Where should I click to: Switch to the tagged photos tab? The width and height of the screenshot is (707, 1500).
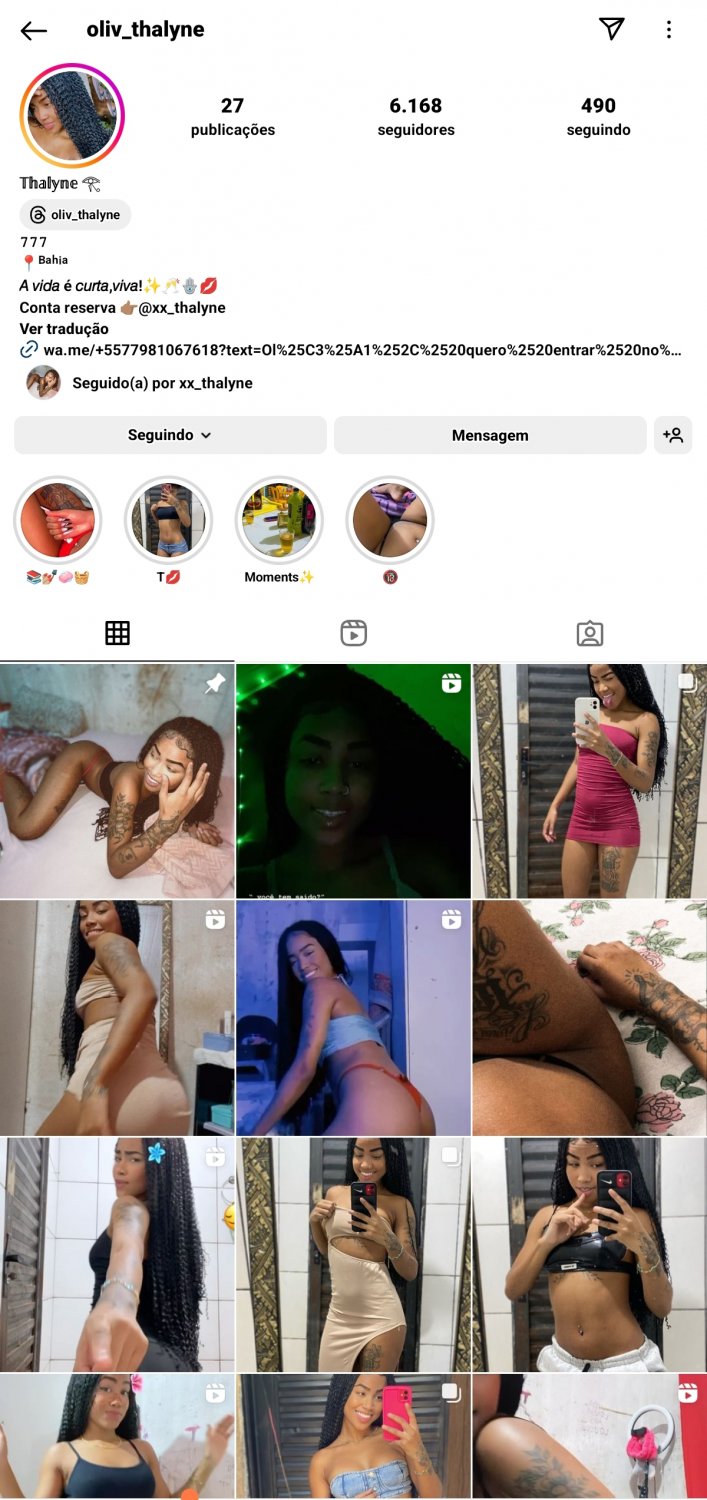pyautogui.click(x=589, y=633)
